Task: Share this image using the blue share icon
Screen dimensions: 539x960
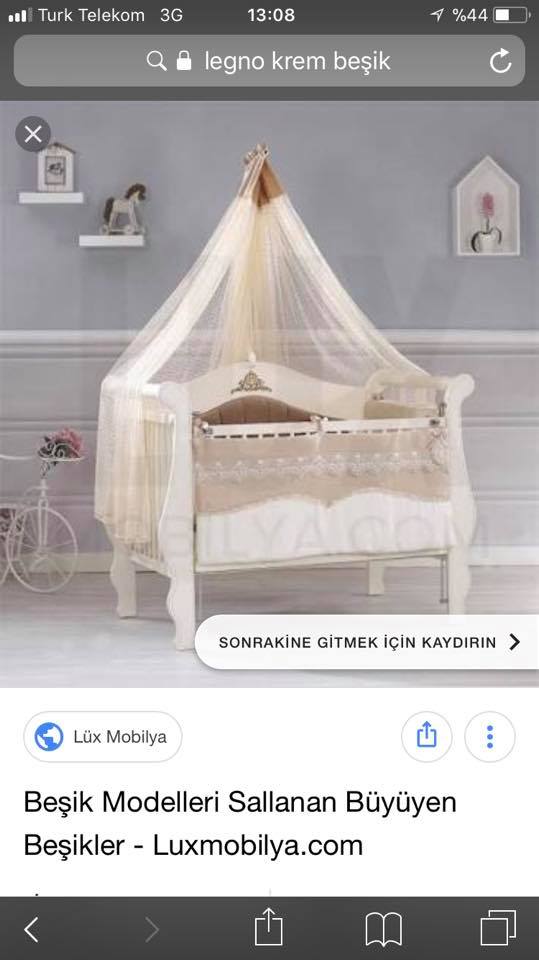Action: point(427,737)
